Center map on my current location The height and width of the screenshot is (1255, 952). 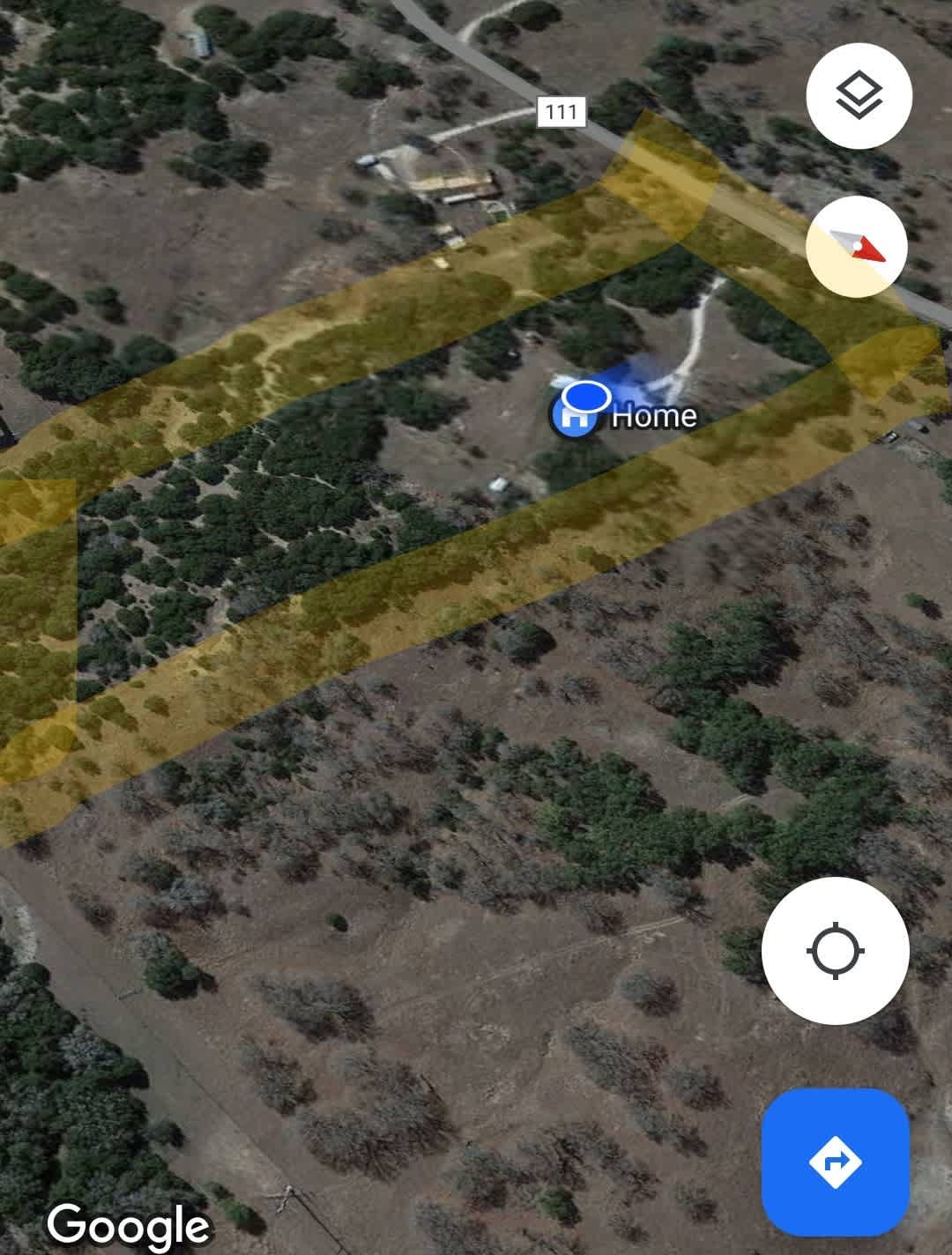(835, 951)
